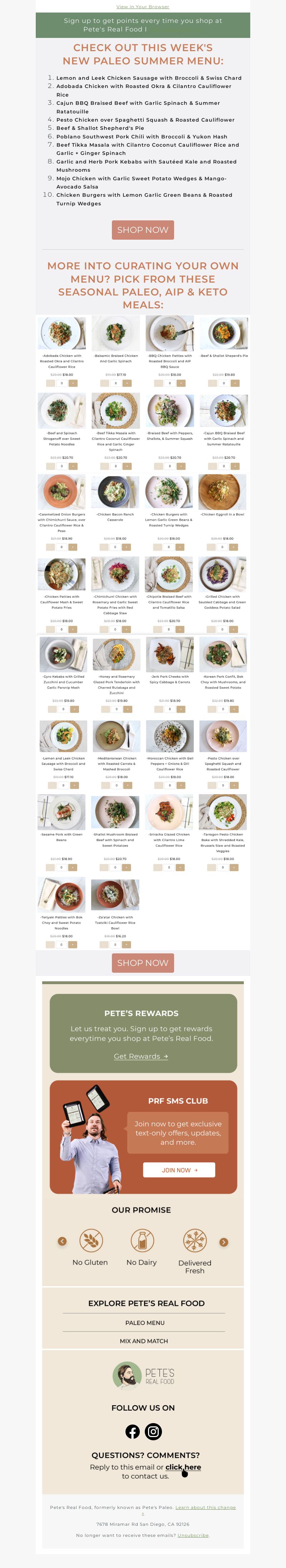Increase quantity of Beef & Shallot Shepherd's Pie

tap(235, 384)
